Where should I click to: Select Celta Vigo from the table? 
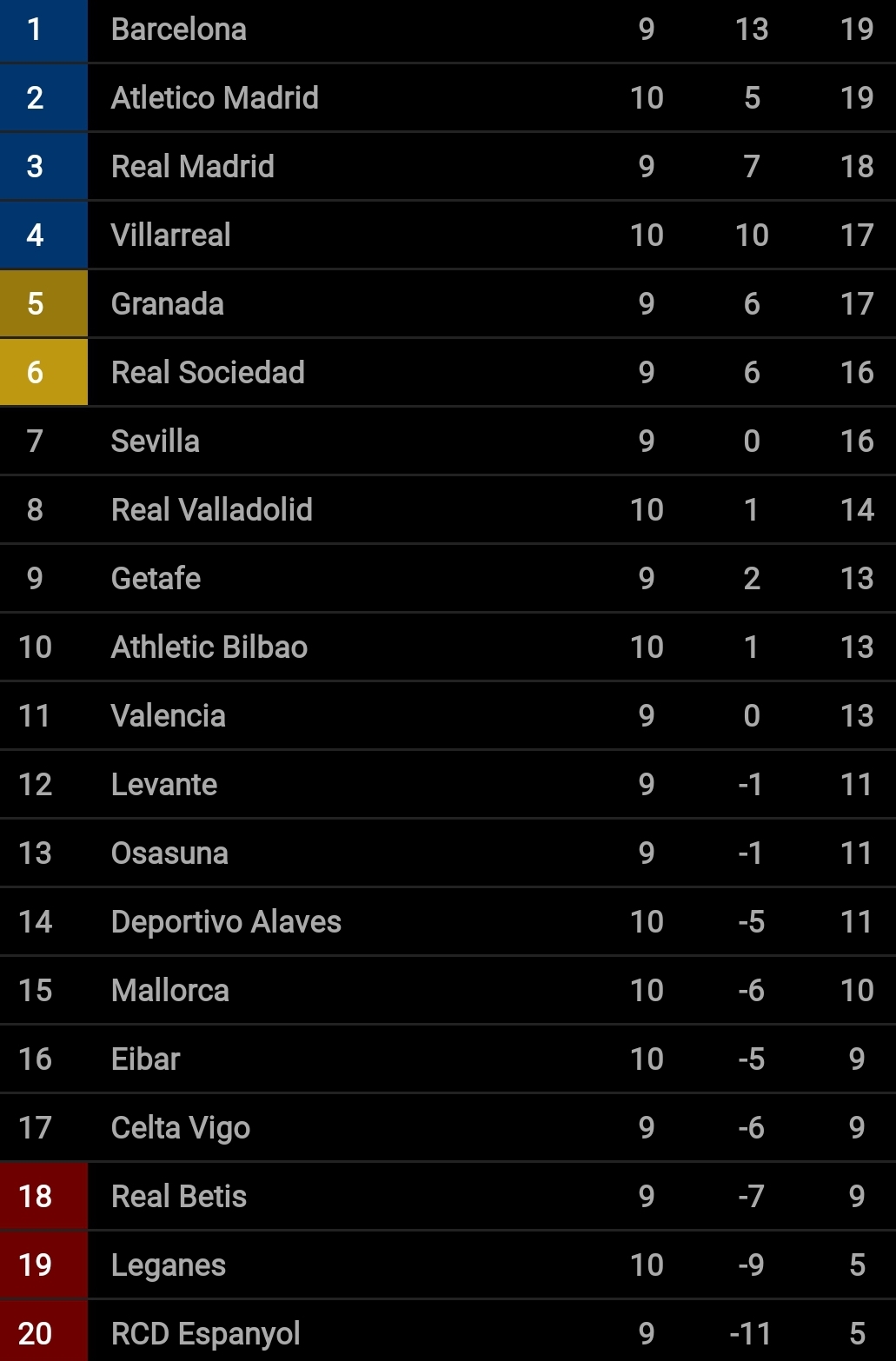[x=448, y=1127]
